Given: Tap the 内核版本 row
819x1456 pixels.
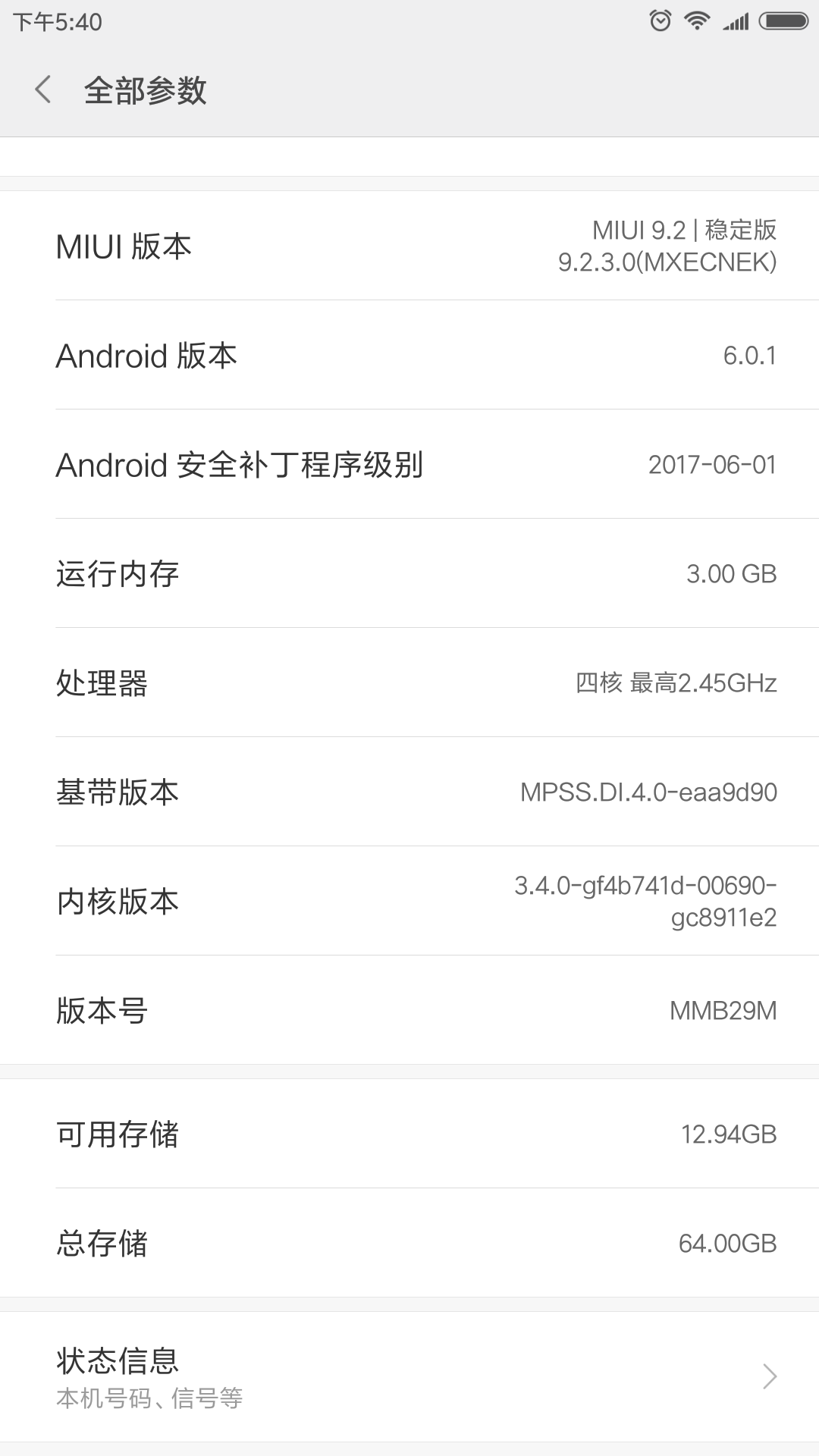Looking at the screenshot, I should pyautogui.click(x=409, y=901).
